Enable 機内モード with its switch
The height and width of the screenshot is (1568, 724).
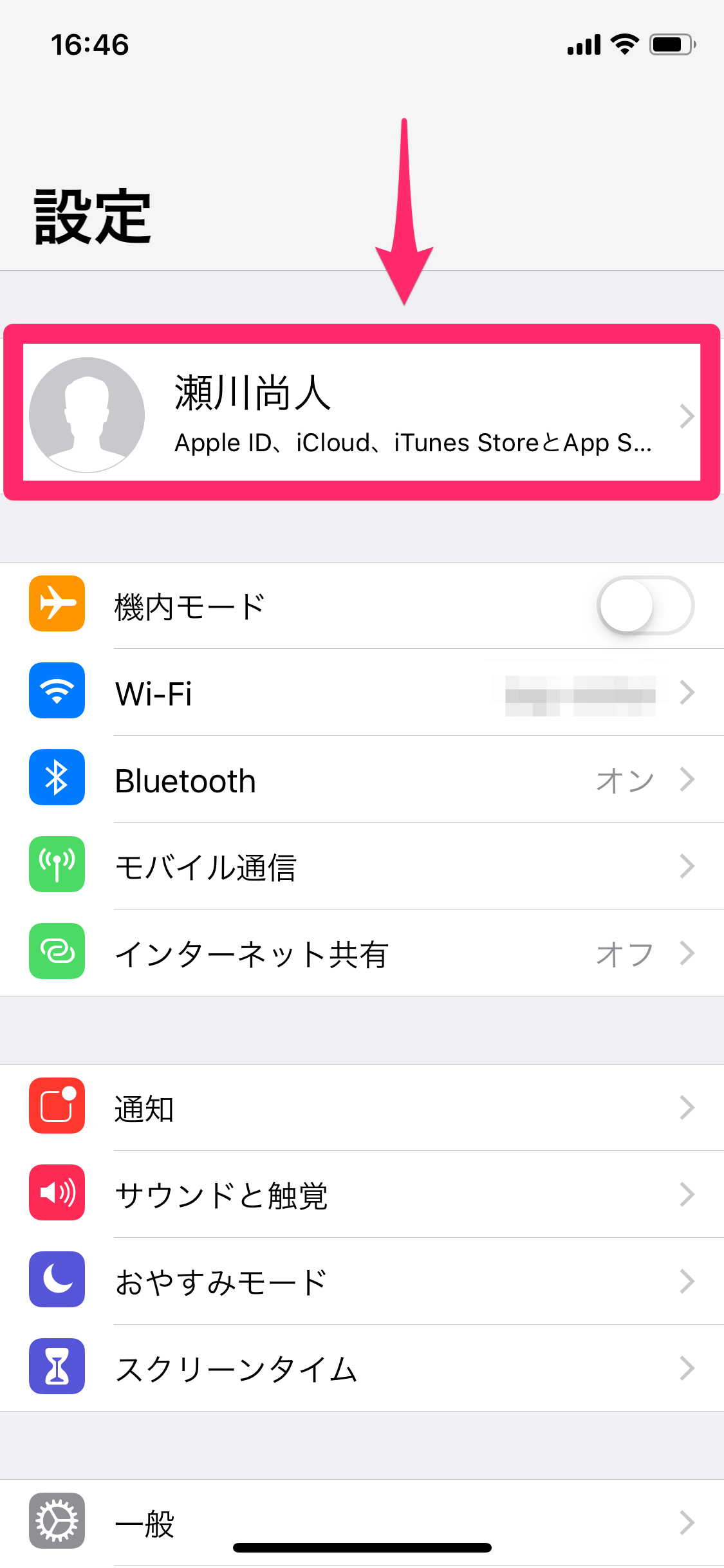tap(645, 604)
